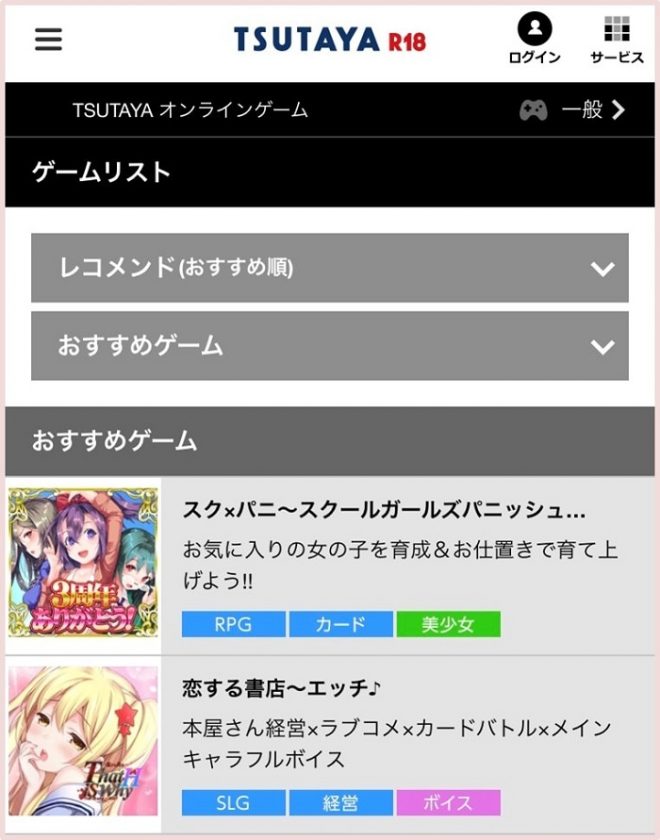Open the サービス grid menu
Image resolution: width=660 pixels, height=840 pixels.
pyautogui.click(x=617, y=39)
